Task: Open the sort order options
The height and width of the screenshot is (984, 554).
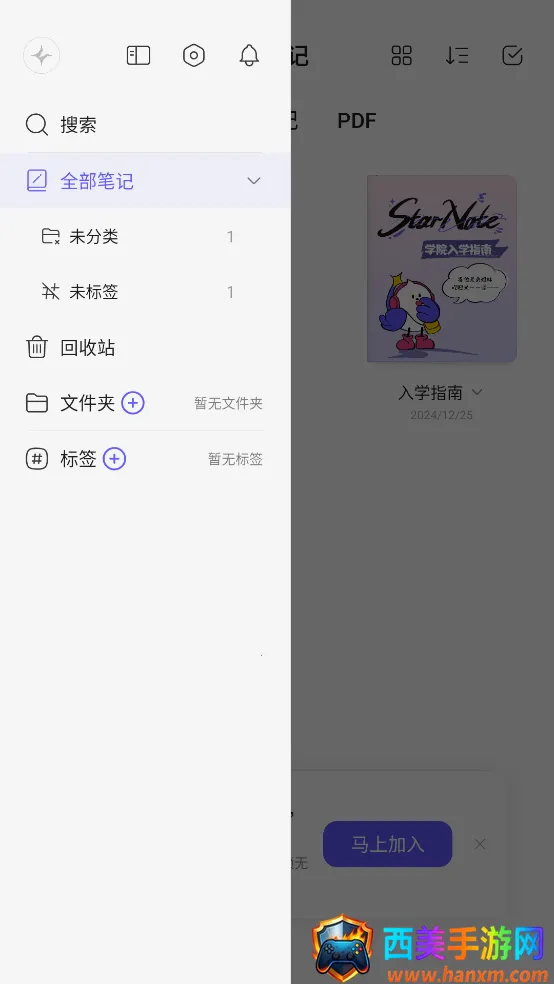Action: tap(457, 56)
